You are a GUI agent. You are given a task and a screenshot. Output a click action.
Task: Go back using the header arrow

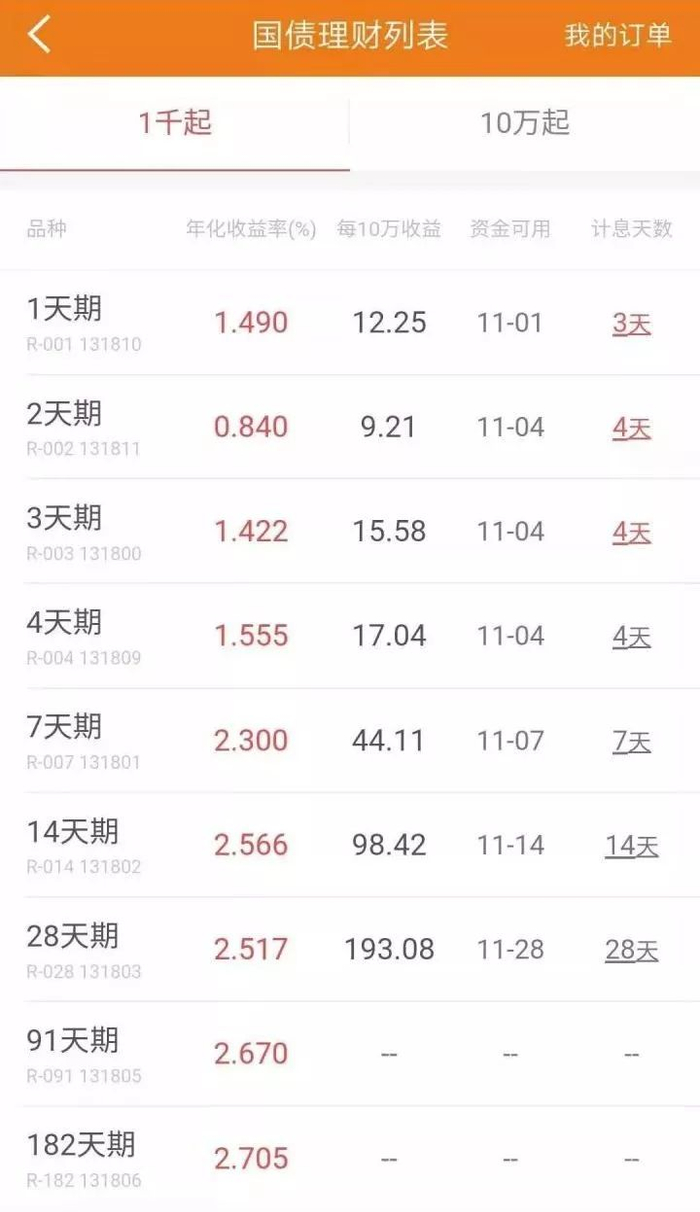coord(40,36)
